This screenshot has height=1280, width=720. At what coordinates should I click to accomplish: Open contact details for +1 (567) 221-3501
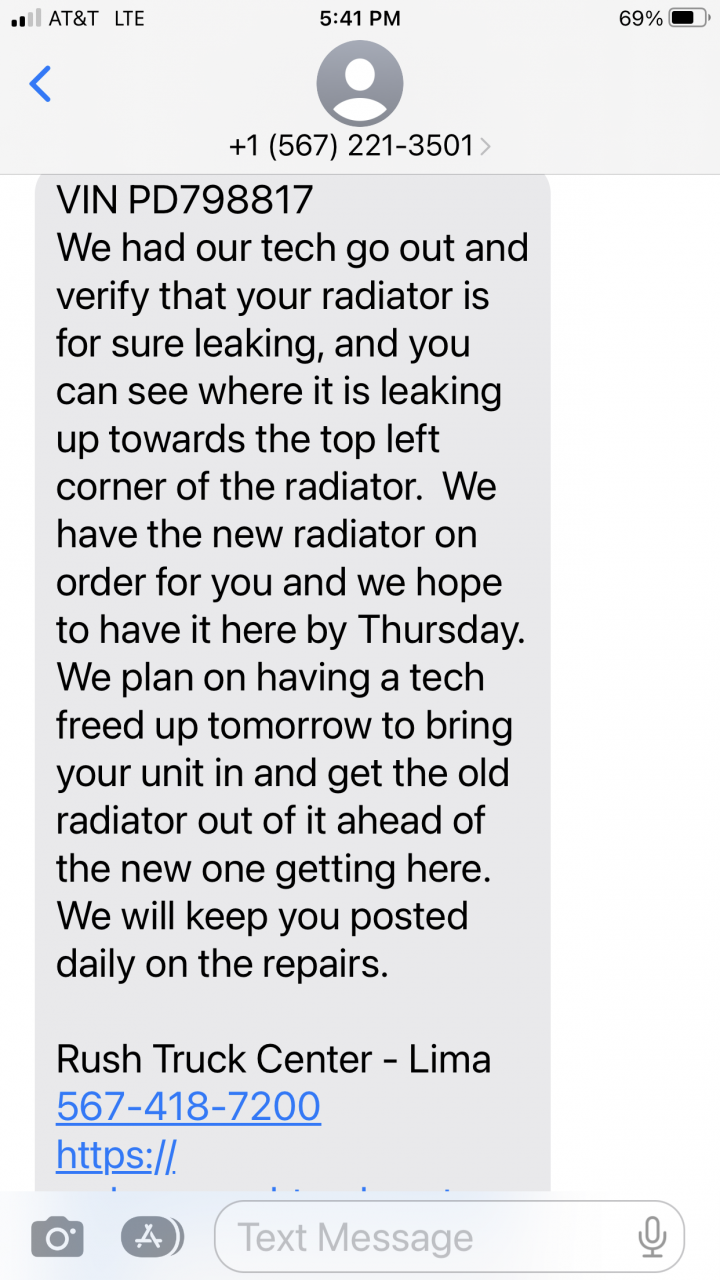(x=360, y=146)
